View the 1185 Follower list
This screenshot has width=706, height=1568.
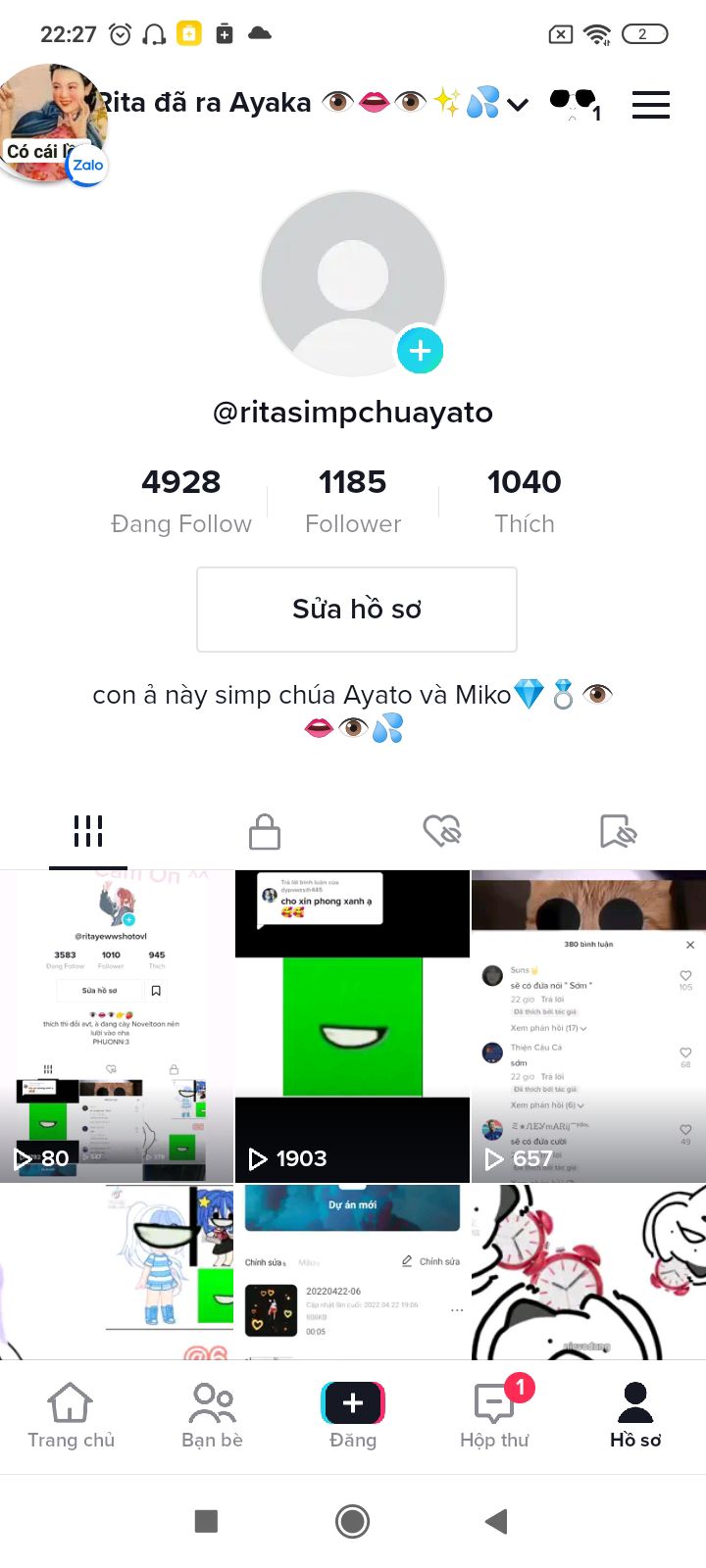click(x=353, y=500)
